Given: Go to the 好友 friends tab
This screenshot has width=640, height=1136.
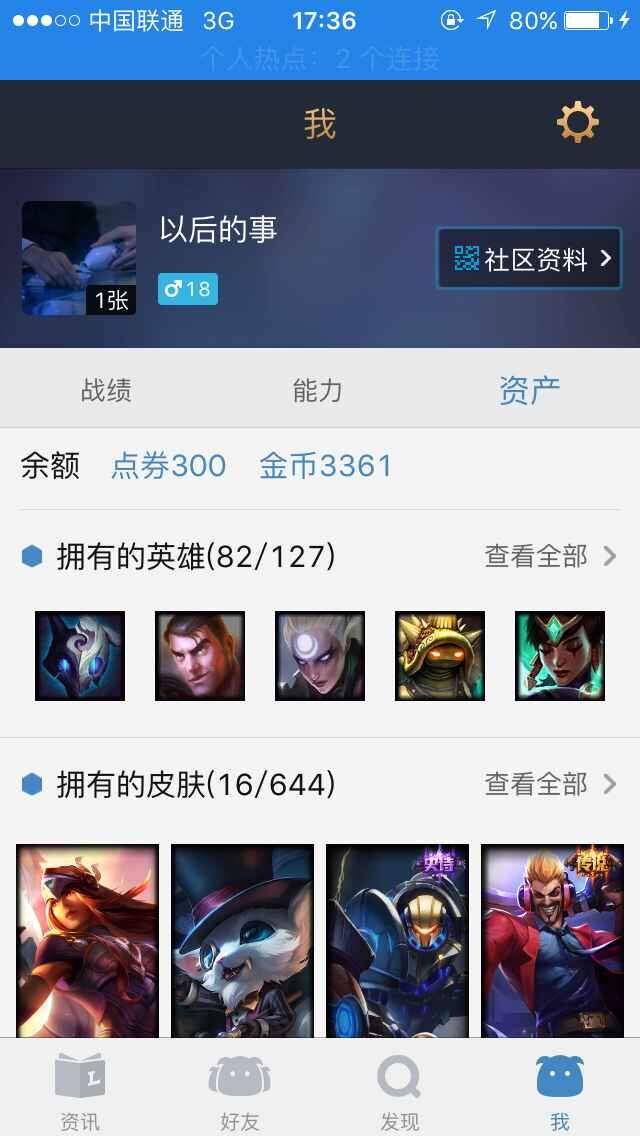Looking at the screenshot, I should (240, 1091).
